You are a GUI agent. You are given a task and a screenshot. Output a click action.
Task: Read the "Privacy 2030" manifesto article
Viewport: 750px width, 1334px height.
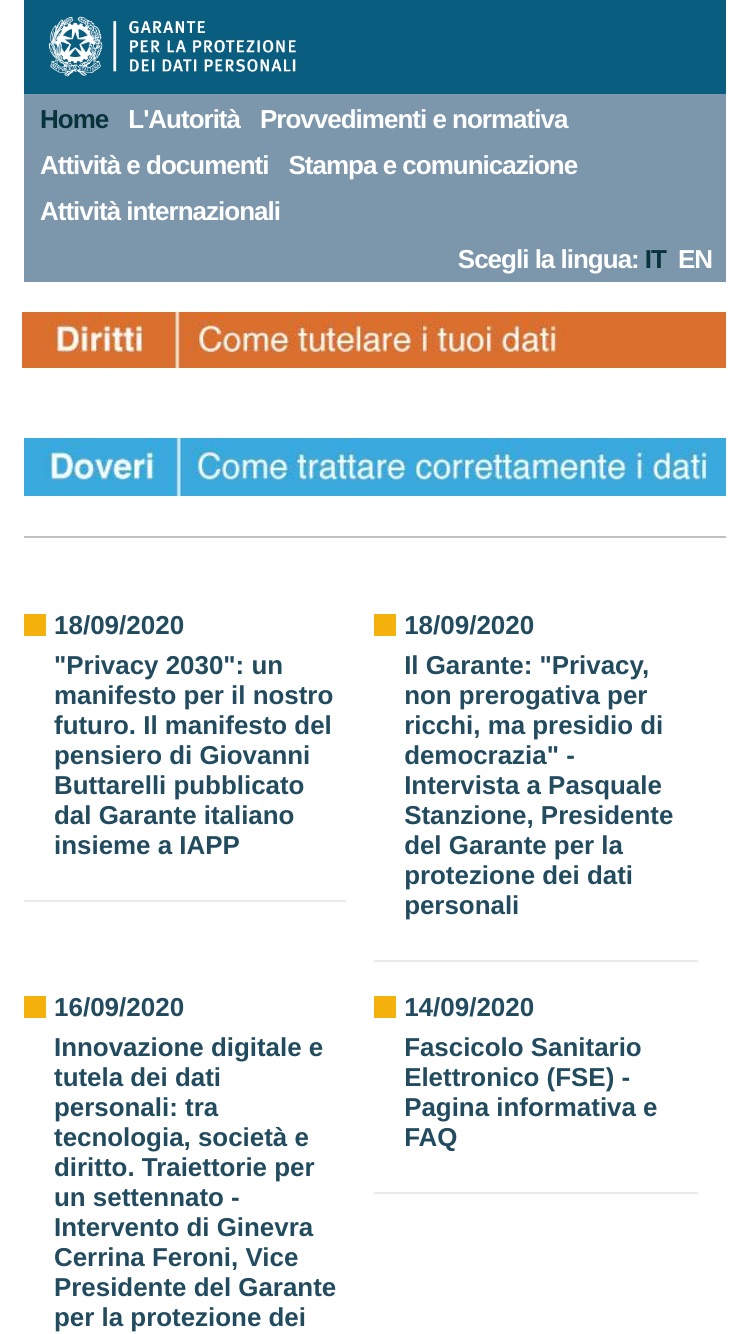click(x=195, y=756)
